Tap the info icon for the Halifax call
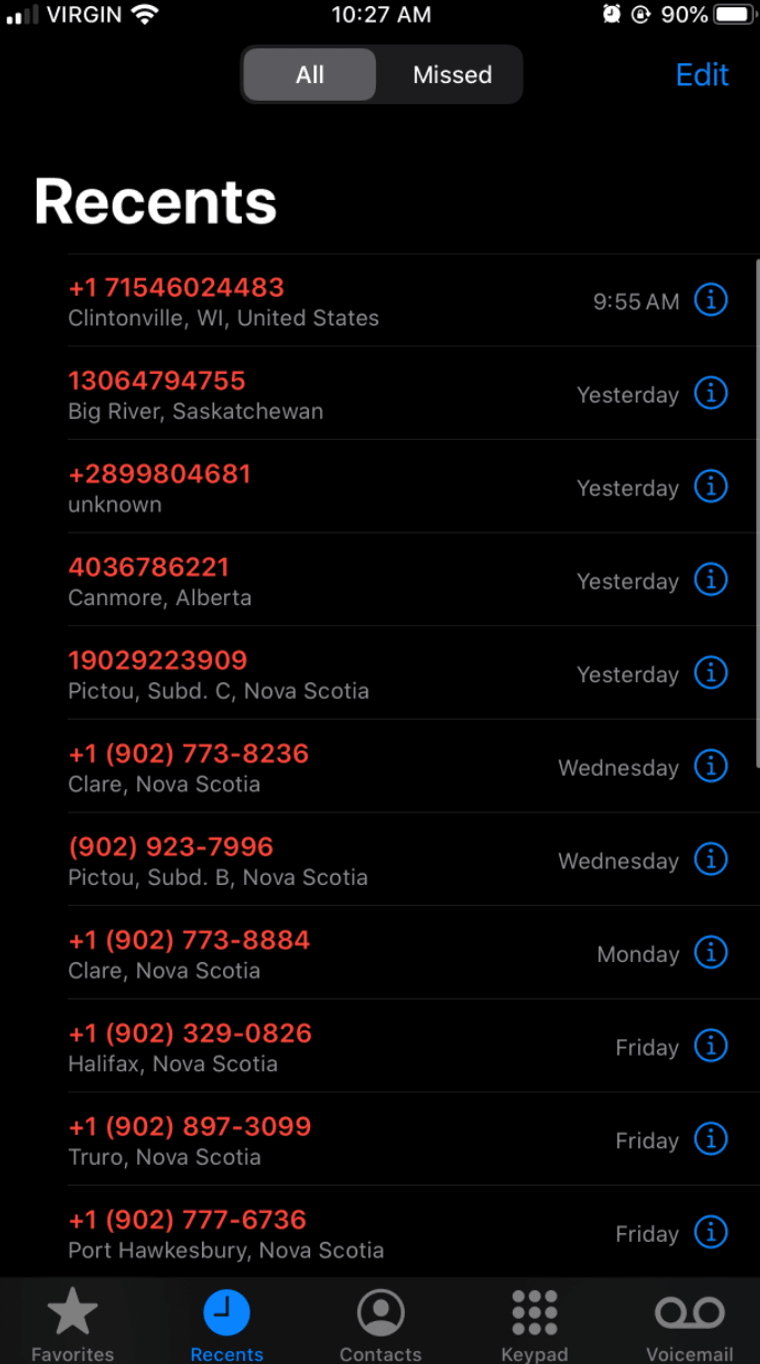 [711, 1045]
